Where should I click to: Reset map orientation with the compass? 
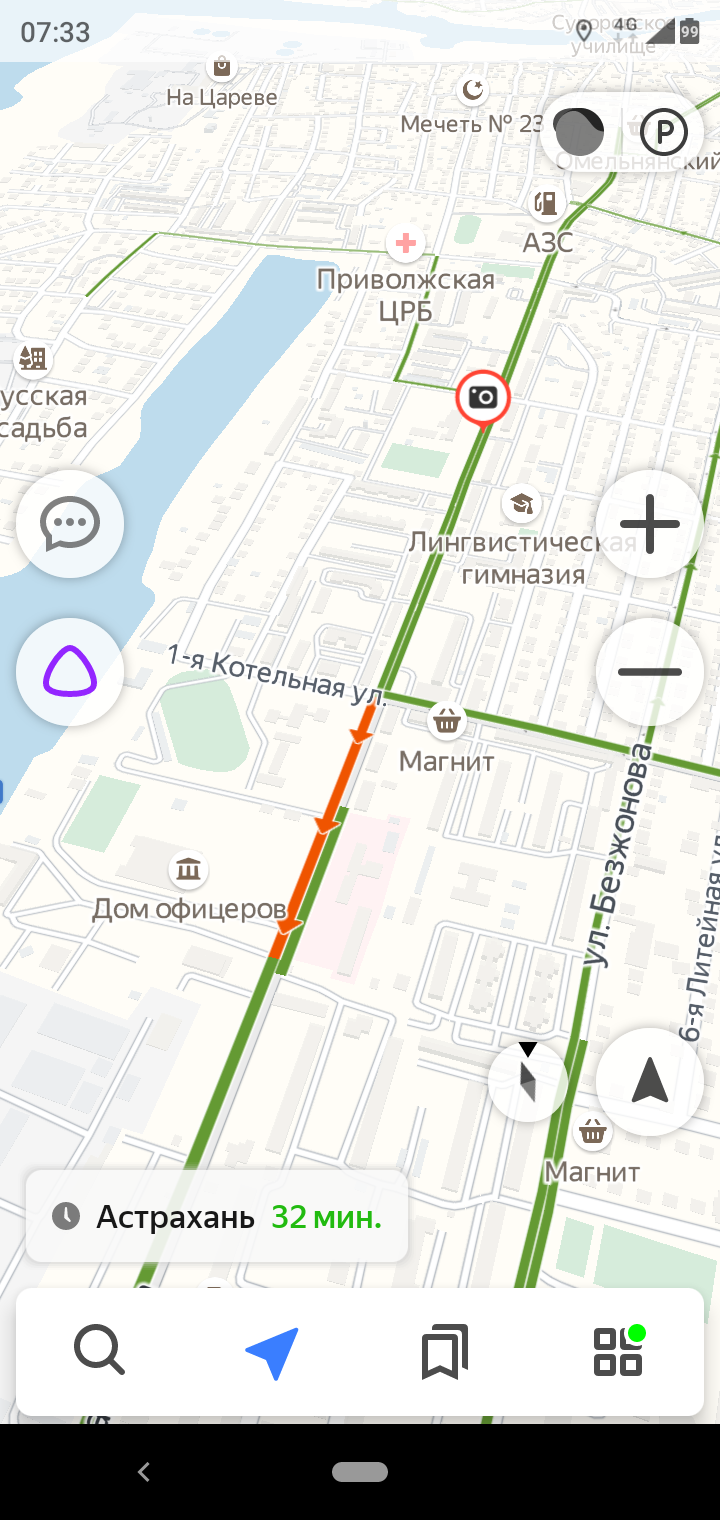(528, 1081)
